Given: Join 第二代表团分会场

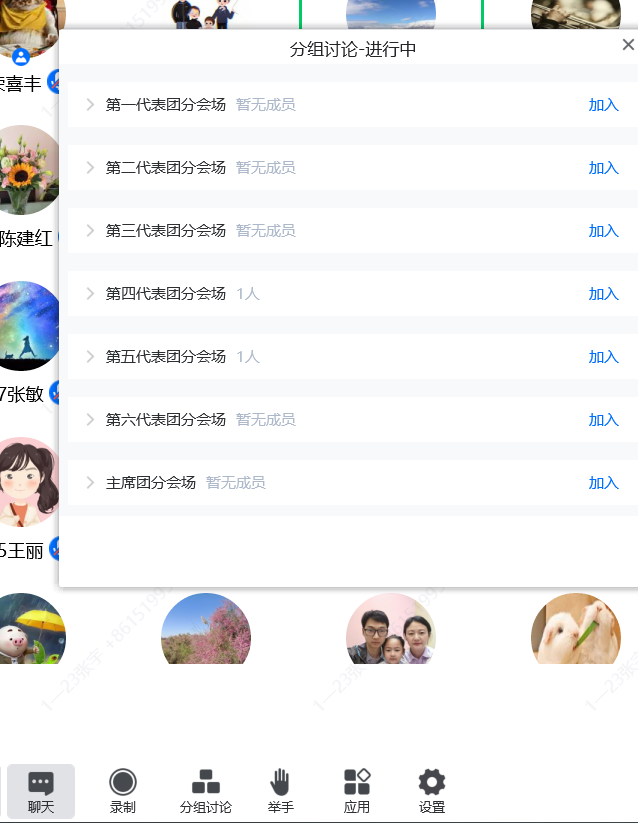Looking at the screenshot, I should 603,168.
